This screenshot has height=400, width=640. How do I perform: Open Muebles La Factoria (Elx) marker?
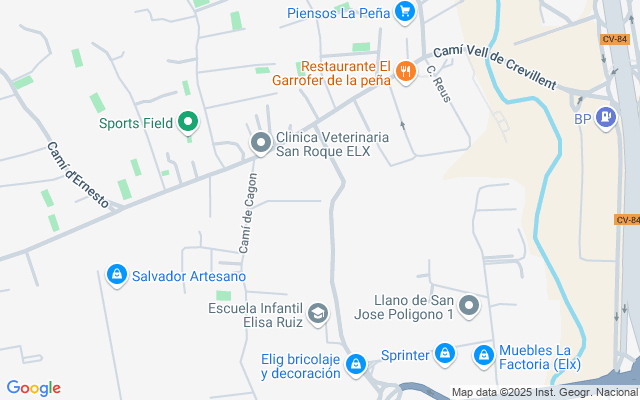click(x=484, y=355)
